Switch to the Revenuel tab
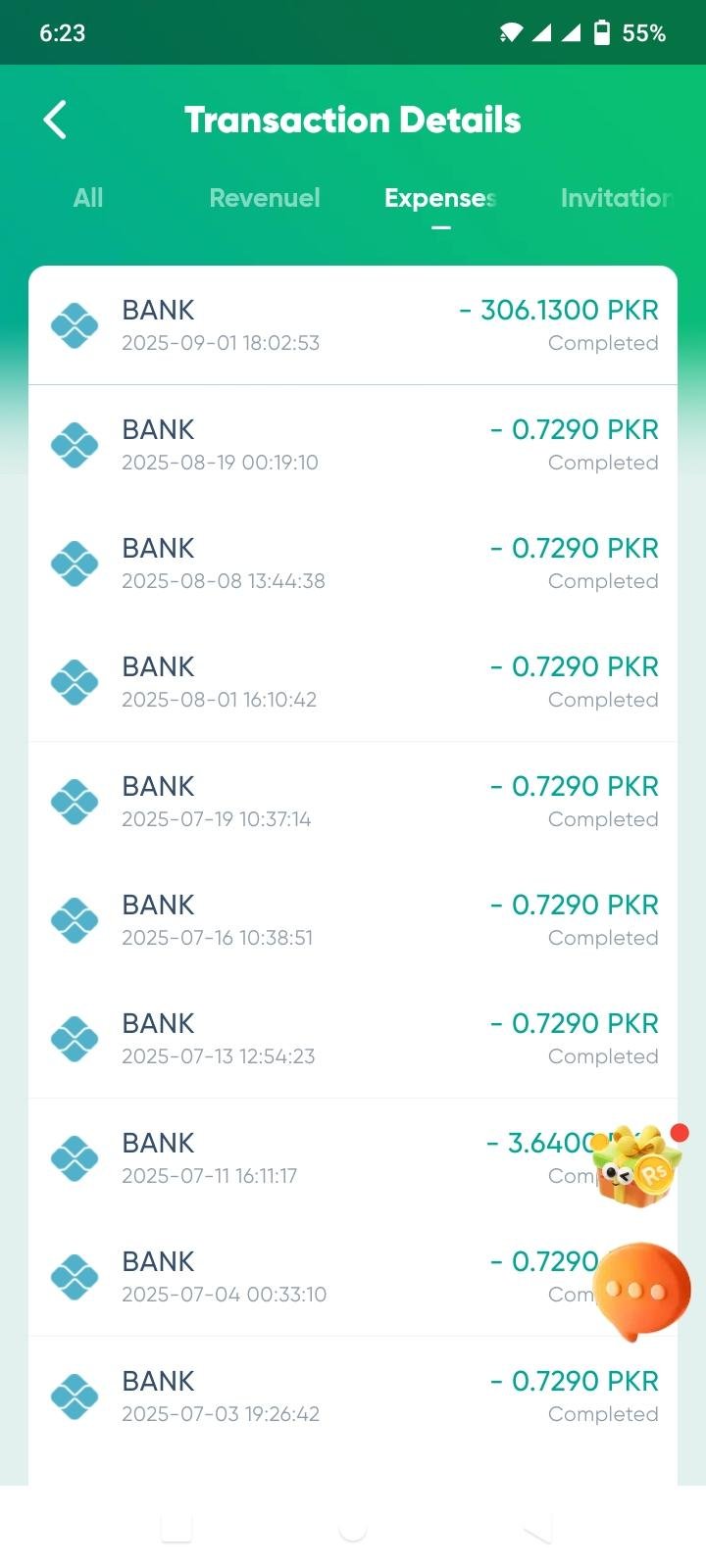This screenshot has height=1568, width=706. coord(265,198)
